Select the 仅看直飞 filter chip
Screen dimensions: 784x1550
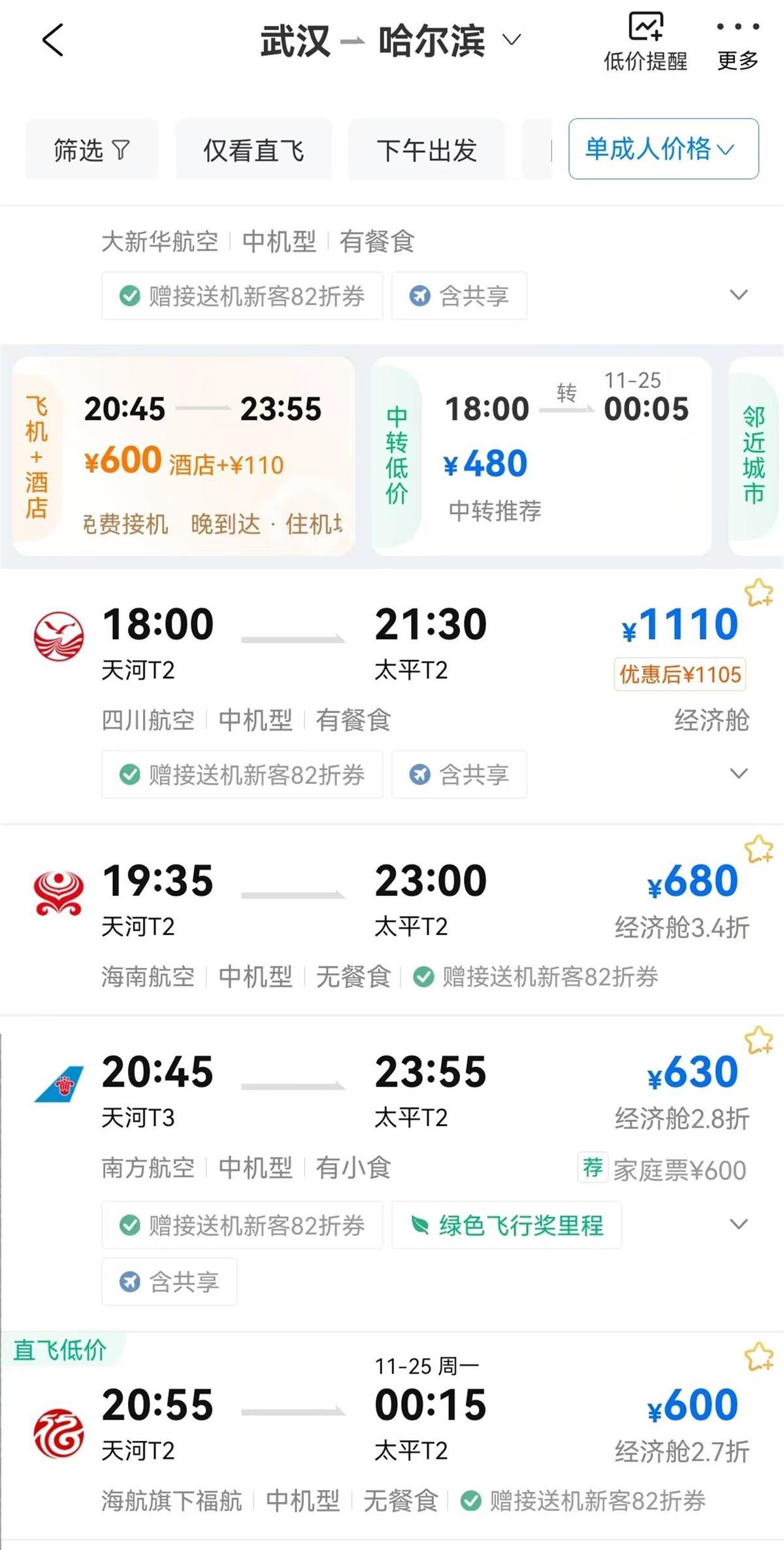pos(253,150)
